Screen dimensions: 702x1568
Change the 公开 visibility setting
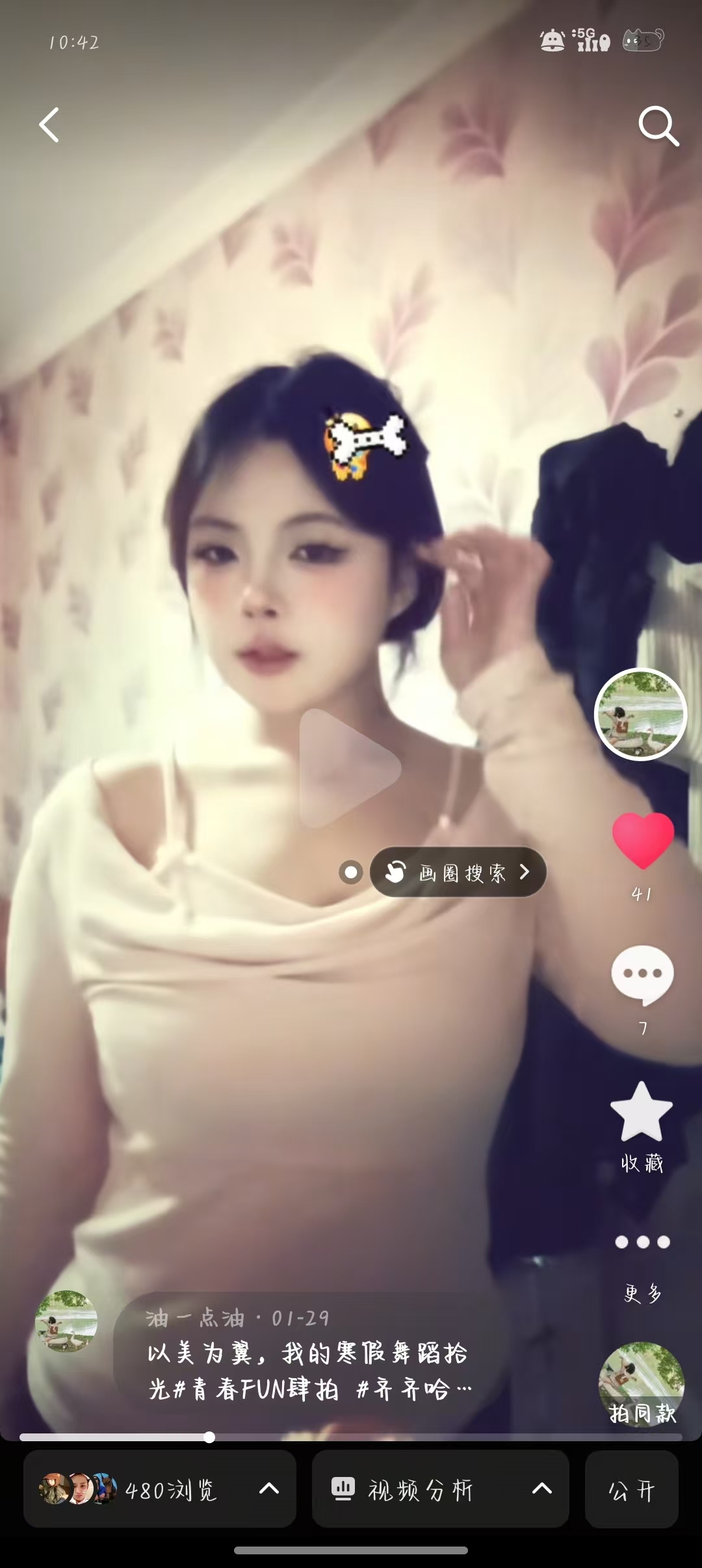click(x=631, y=1489)
